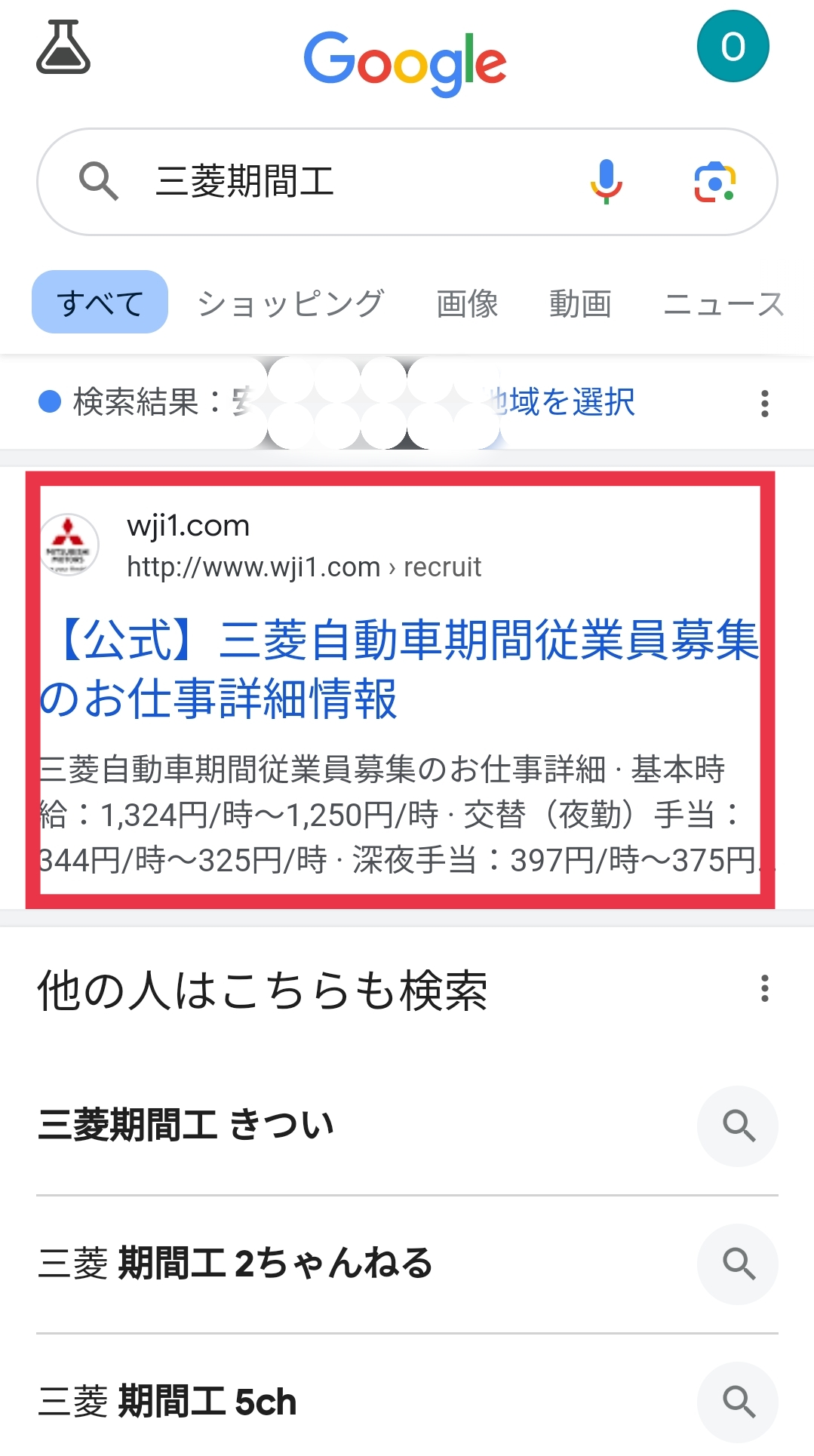Open Search Labs flask icon
The image size is (814, 1456).
(63, 47)
